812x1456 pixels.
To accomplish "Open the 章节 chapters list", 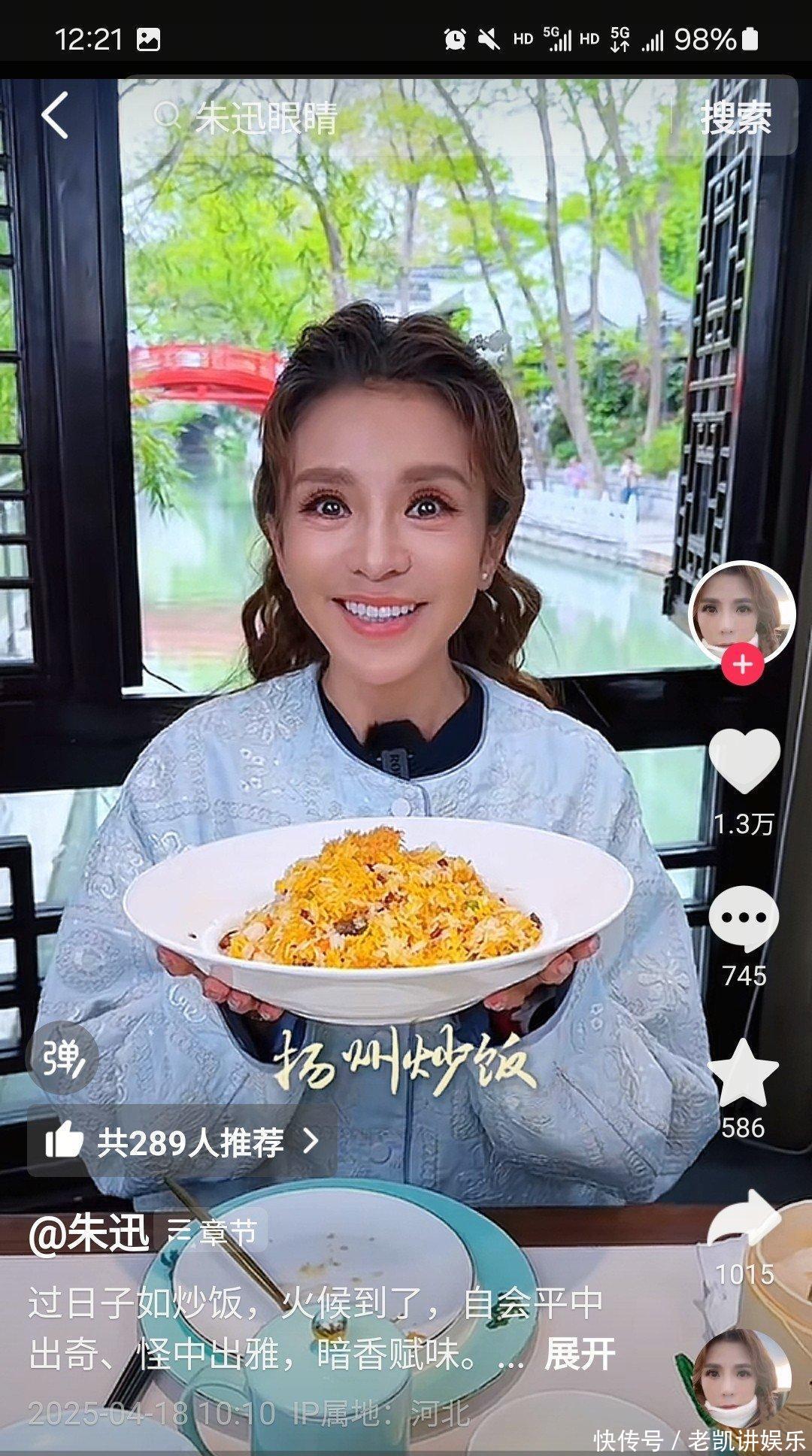I will pyautogui.click(x=213, y=1233).
